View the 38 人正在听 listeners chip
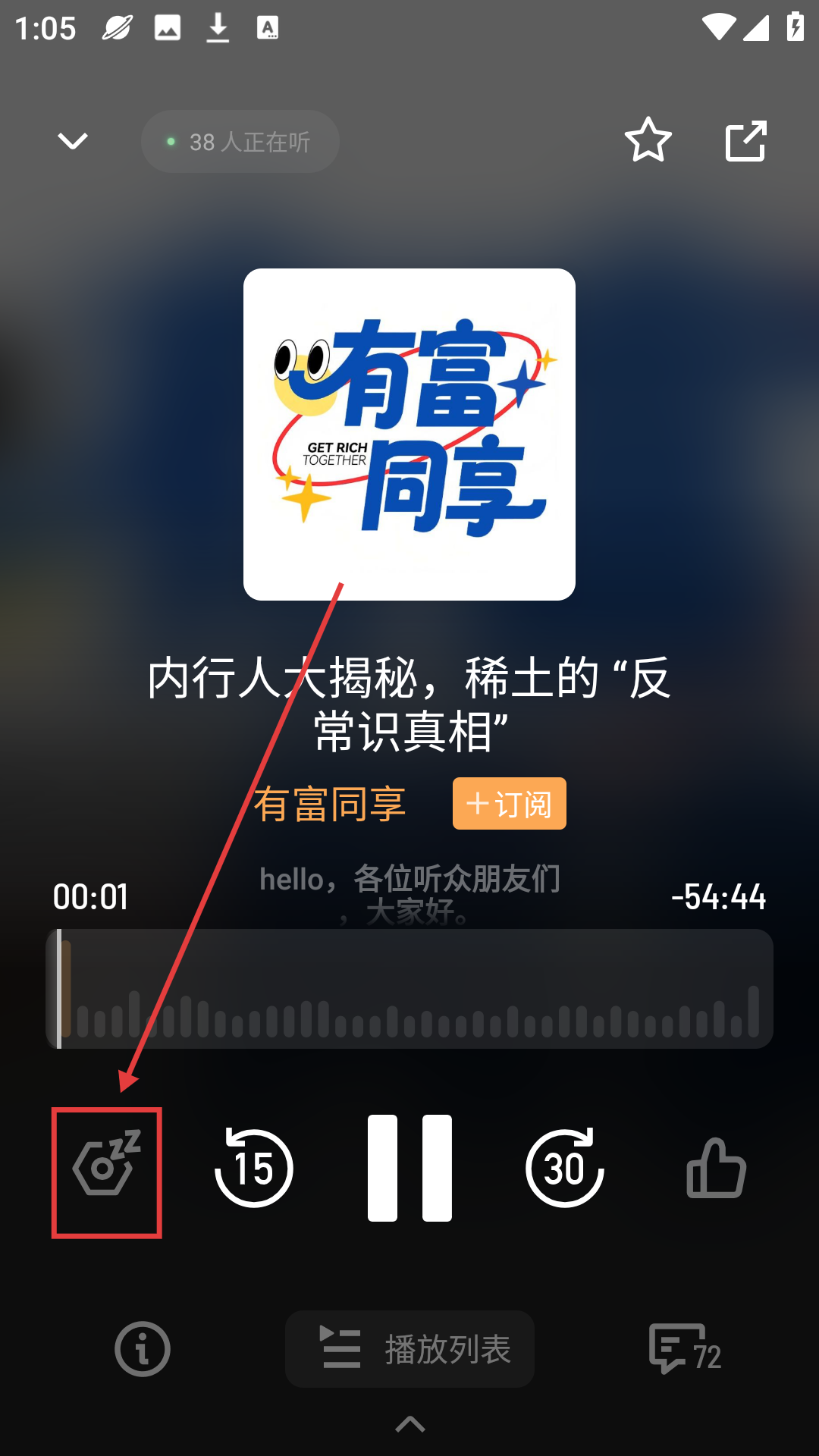Screen dimensions: 819x1456 tap(240, 142)
